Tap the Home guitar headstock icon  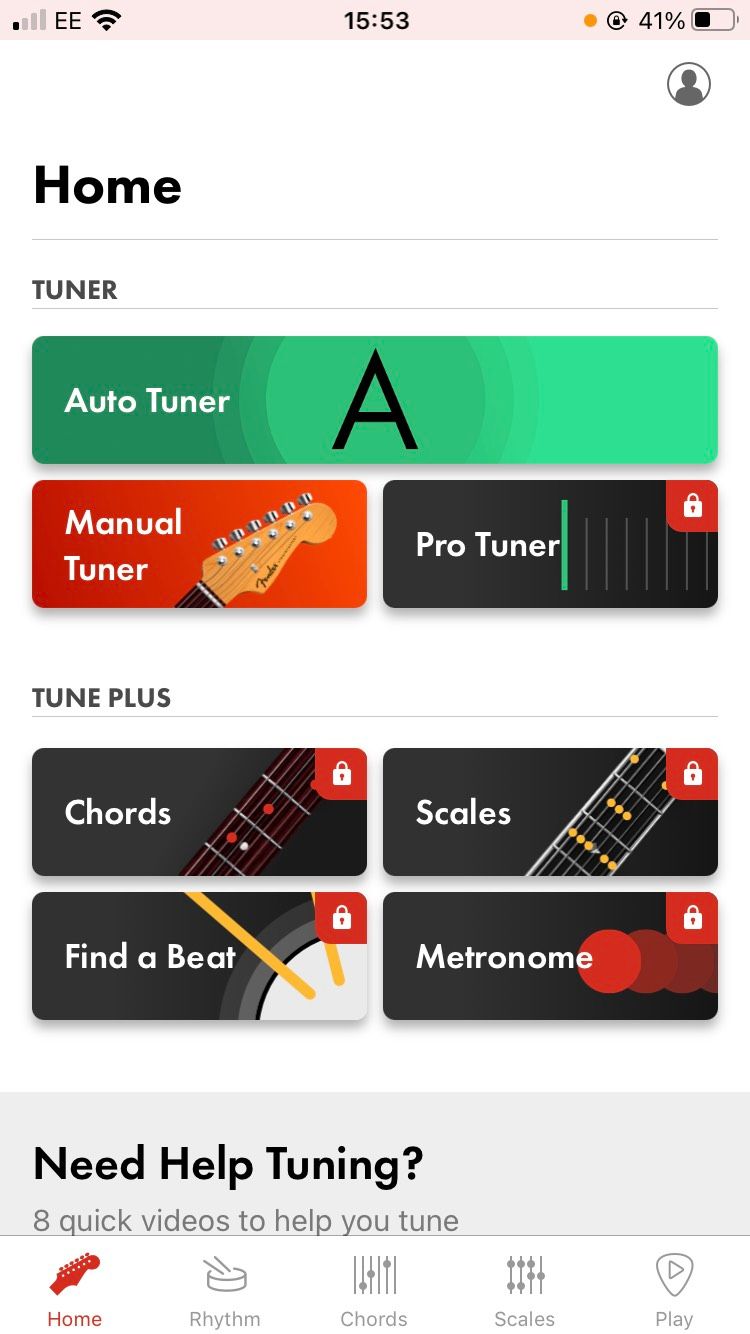(x=74, y=1270)
